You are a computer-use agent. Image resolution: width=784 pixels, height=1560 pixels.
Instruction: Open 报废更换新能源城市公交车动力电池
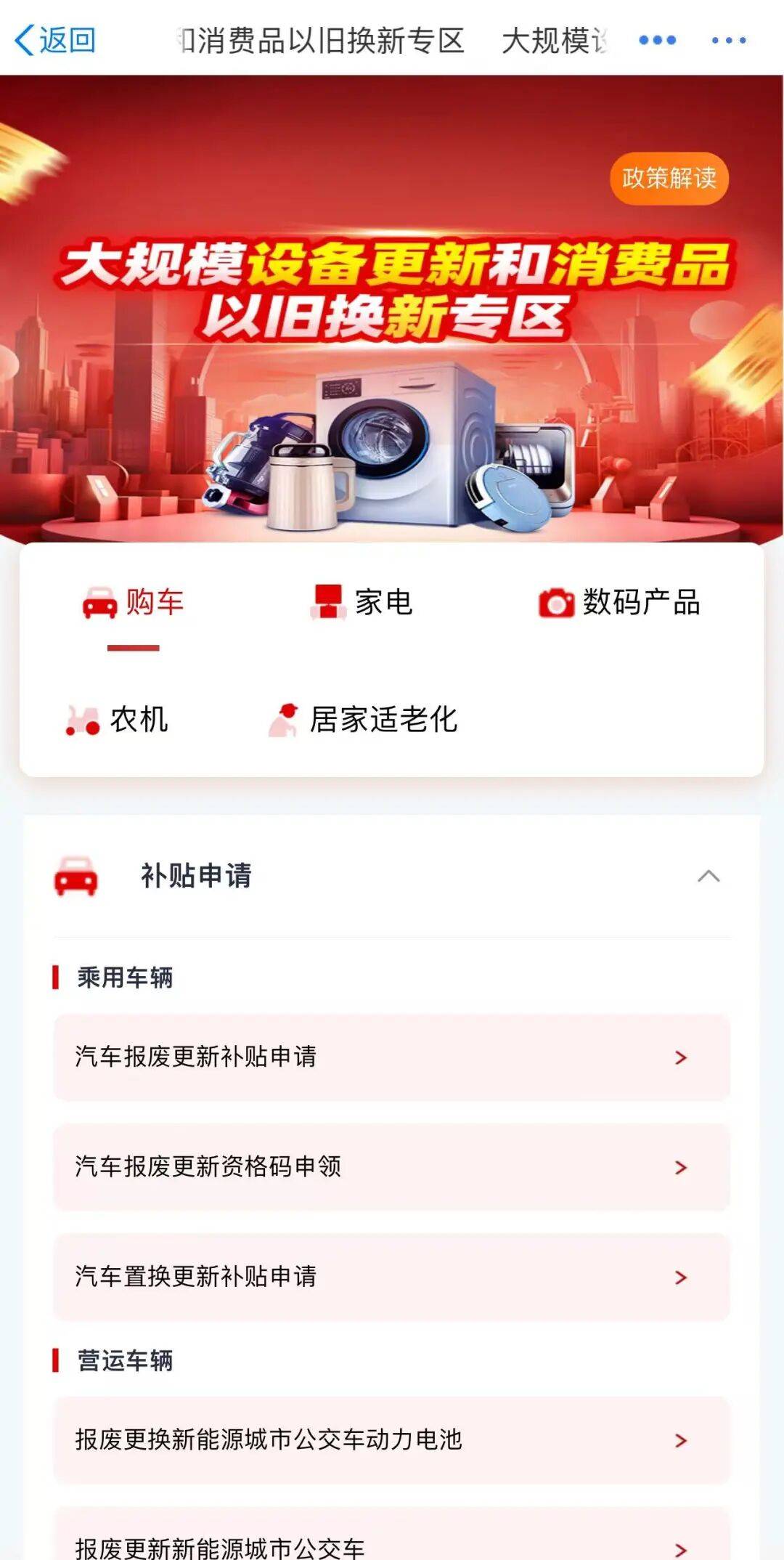click(391, 1439)
